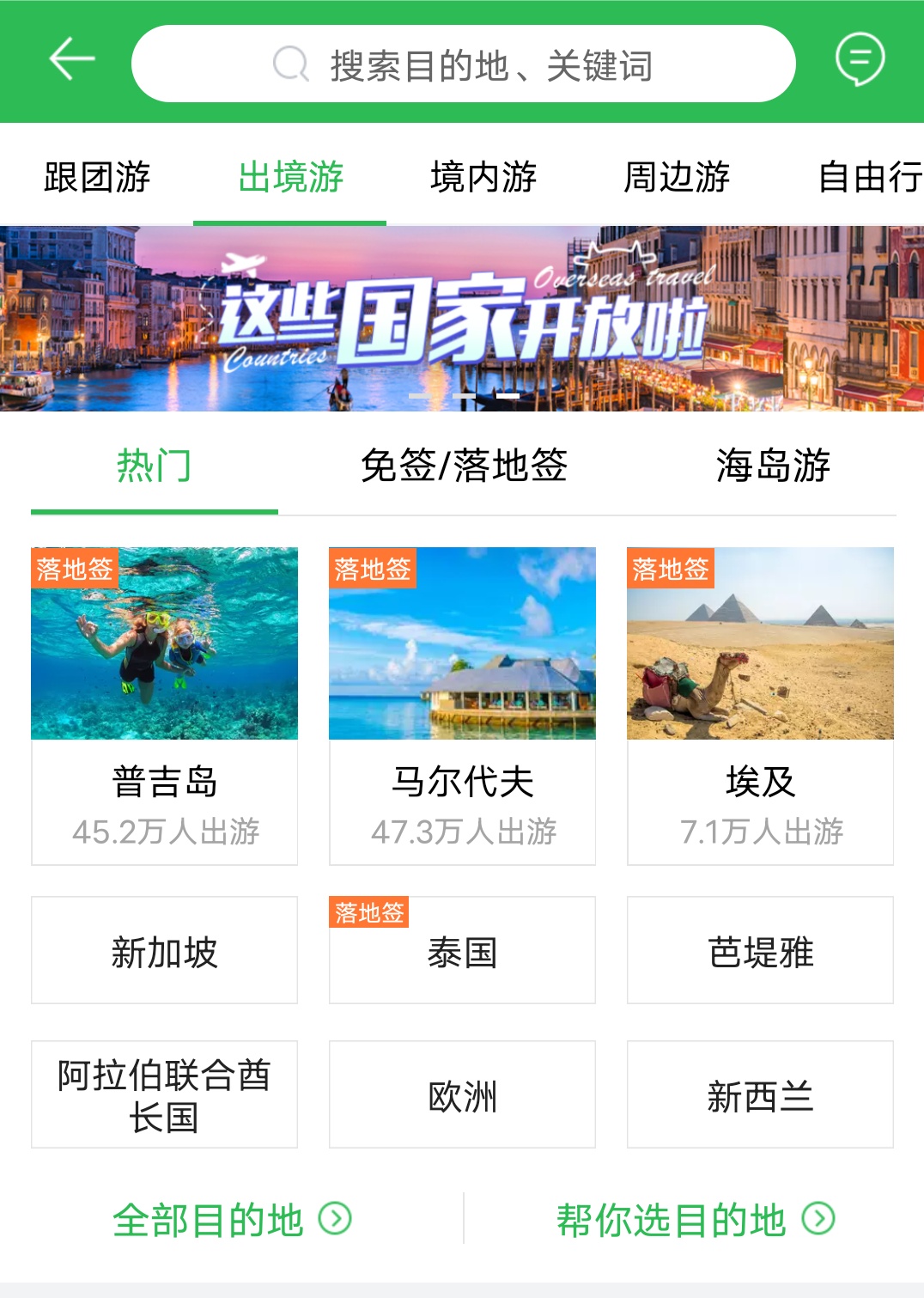
Task: Open the messages chat icon
Action: tap(859, 59)
